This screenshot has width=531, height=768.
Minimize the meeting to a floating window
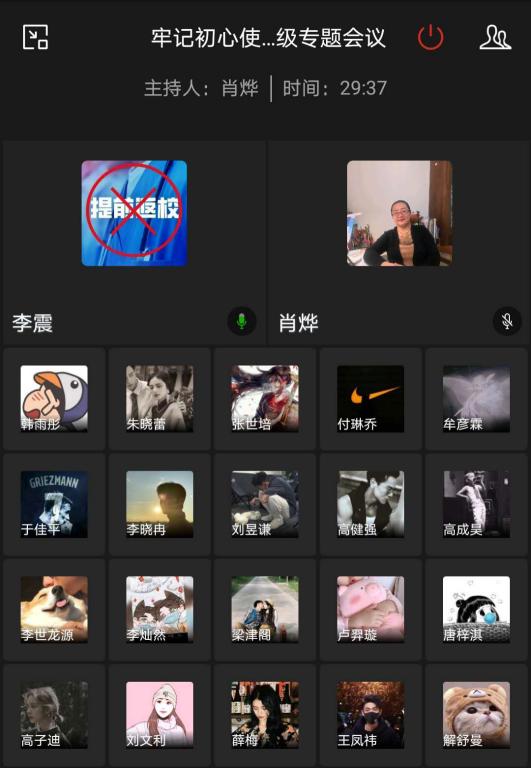click(x=35, y=37)
